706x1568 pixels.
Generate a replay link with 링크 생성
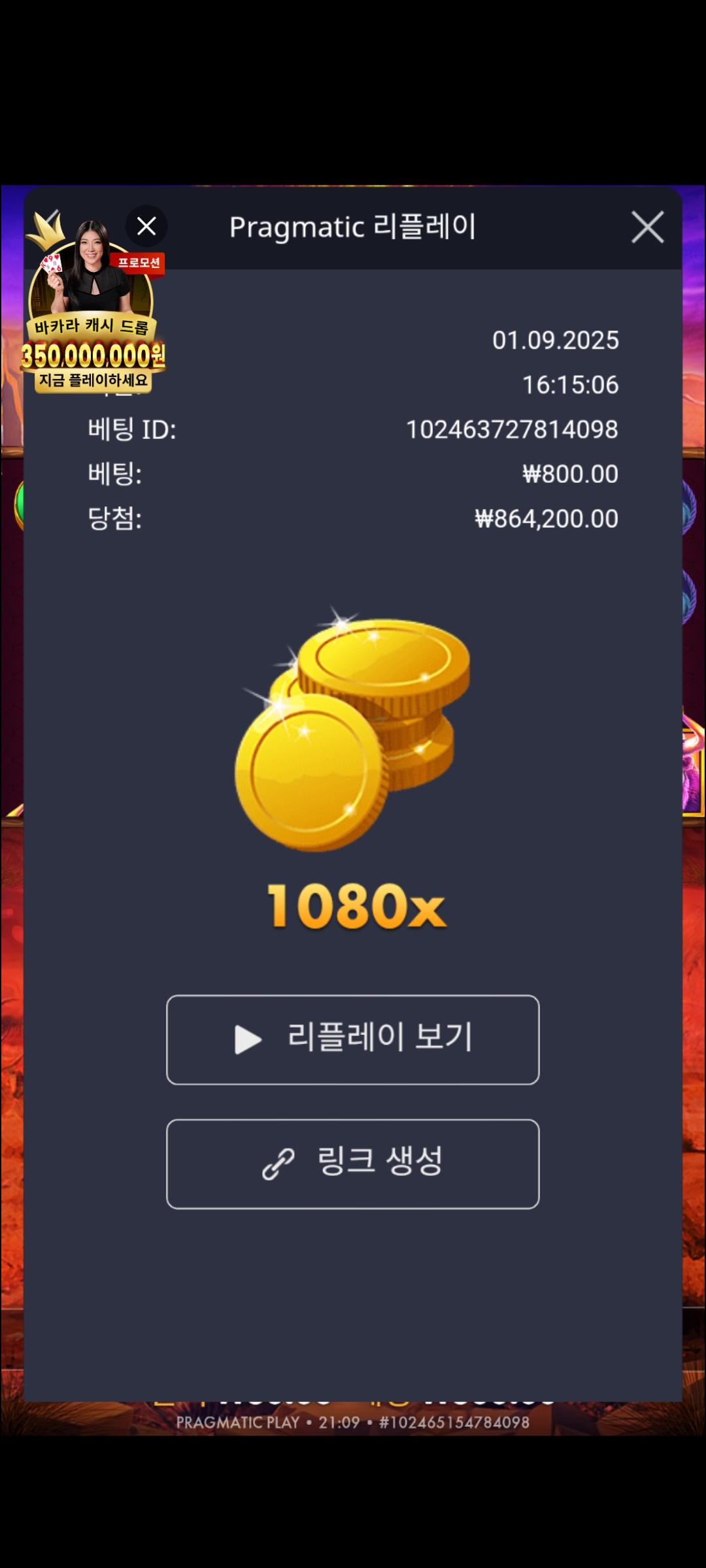click(353, 1164)
